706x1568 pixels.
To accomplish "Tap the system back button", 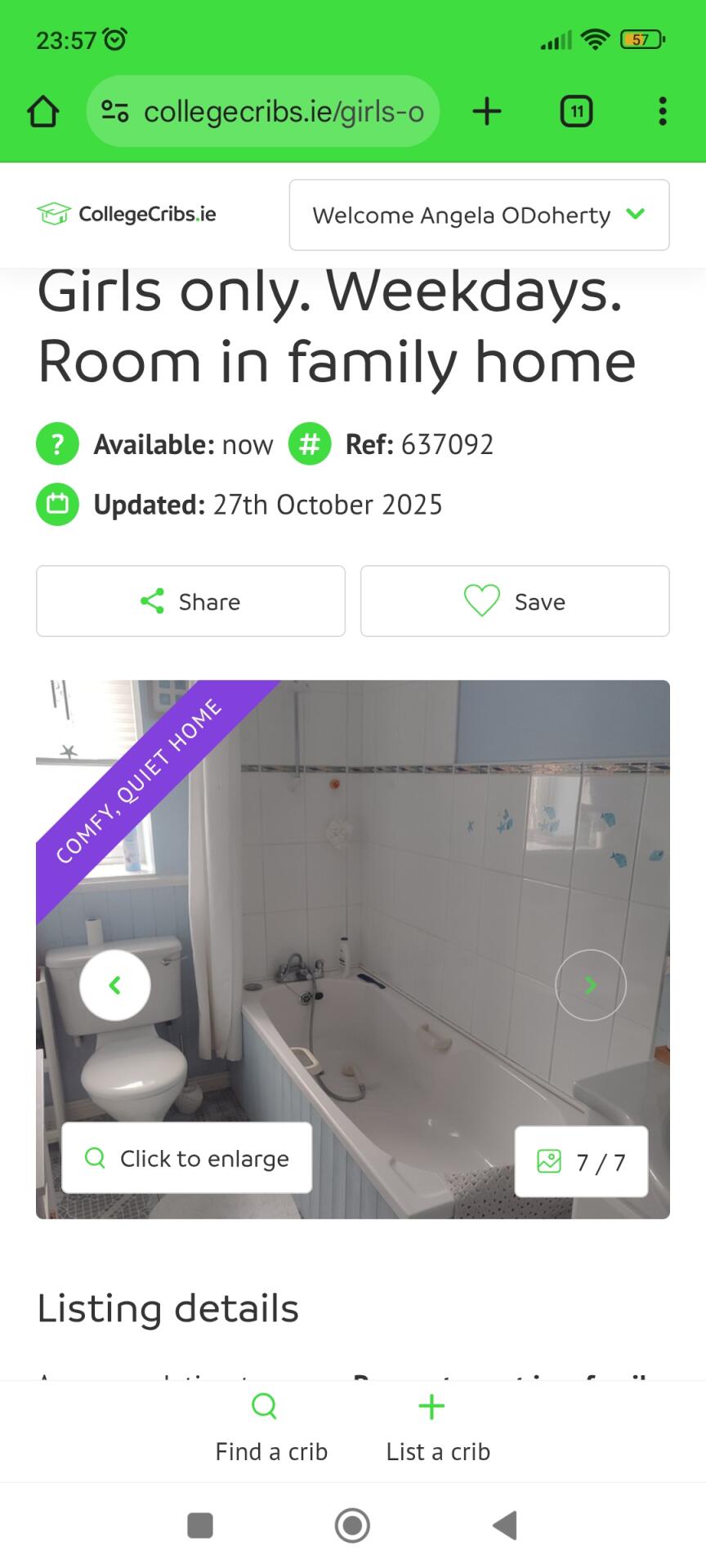I will (505, 1525).
